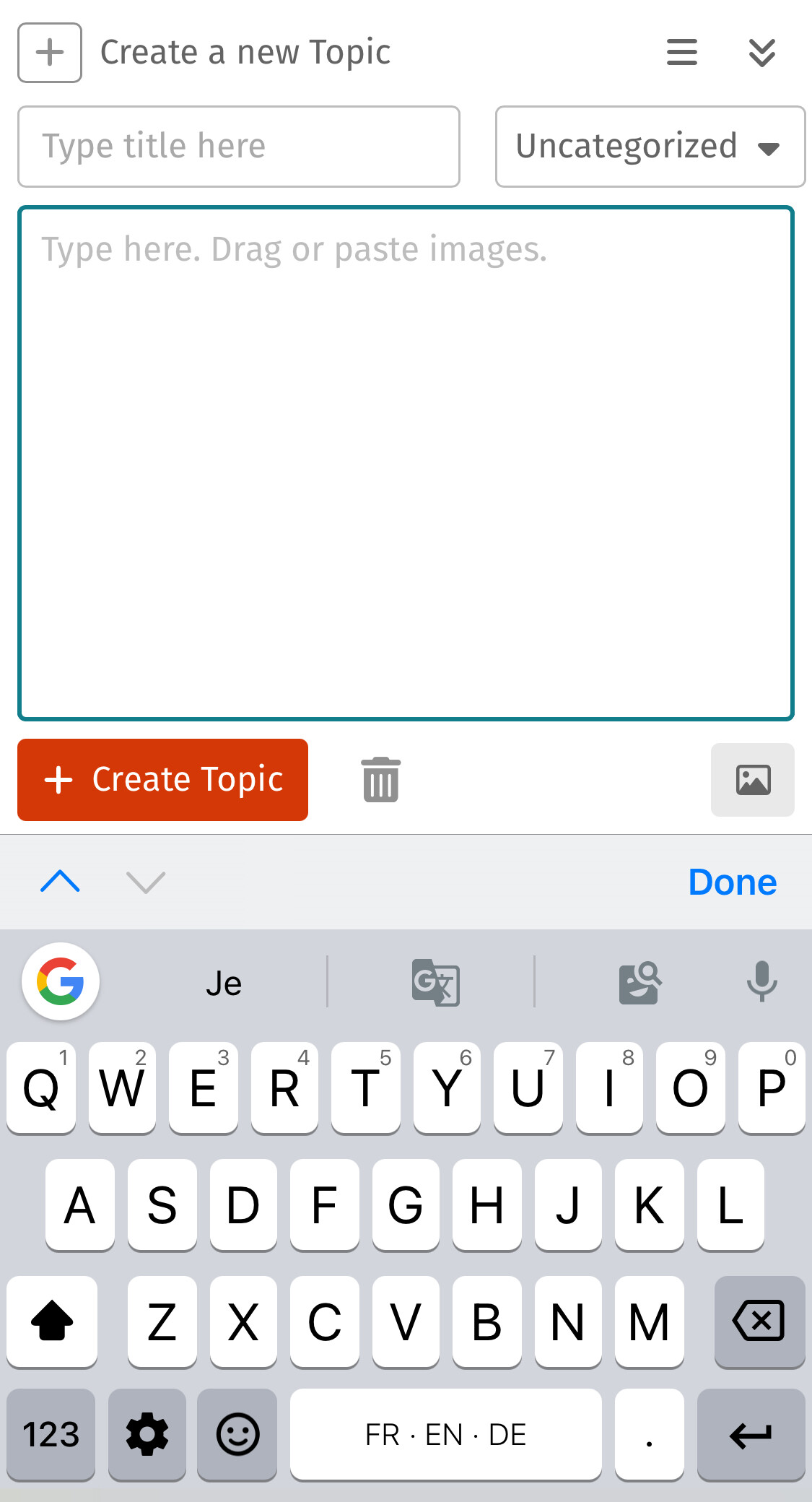Screen dimensions: 812x1502
Task: Open the hamburger menu icon
Action: (x=681, y=53)
